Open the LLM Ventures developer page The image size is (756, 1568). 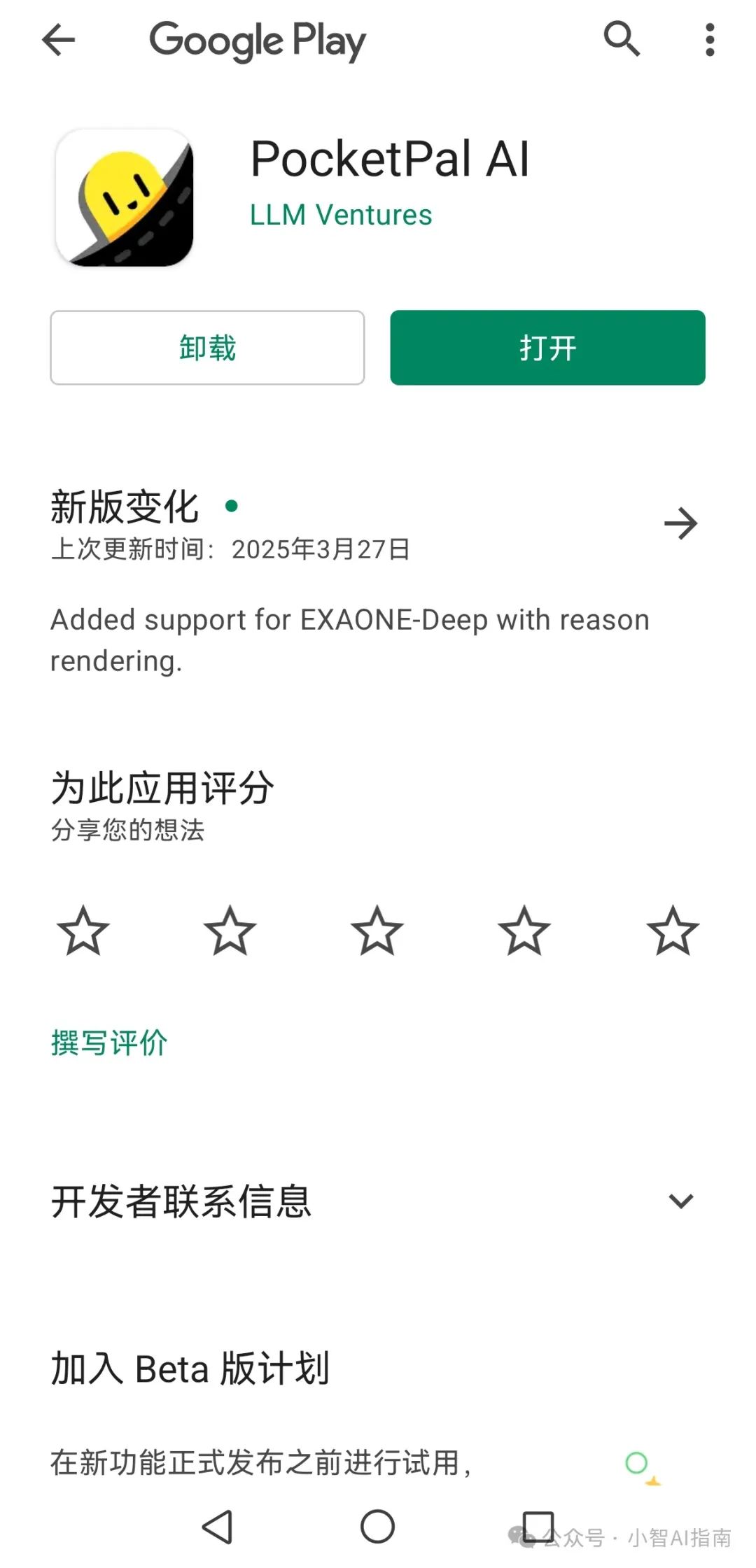(341, 215)
